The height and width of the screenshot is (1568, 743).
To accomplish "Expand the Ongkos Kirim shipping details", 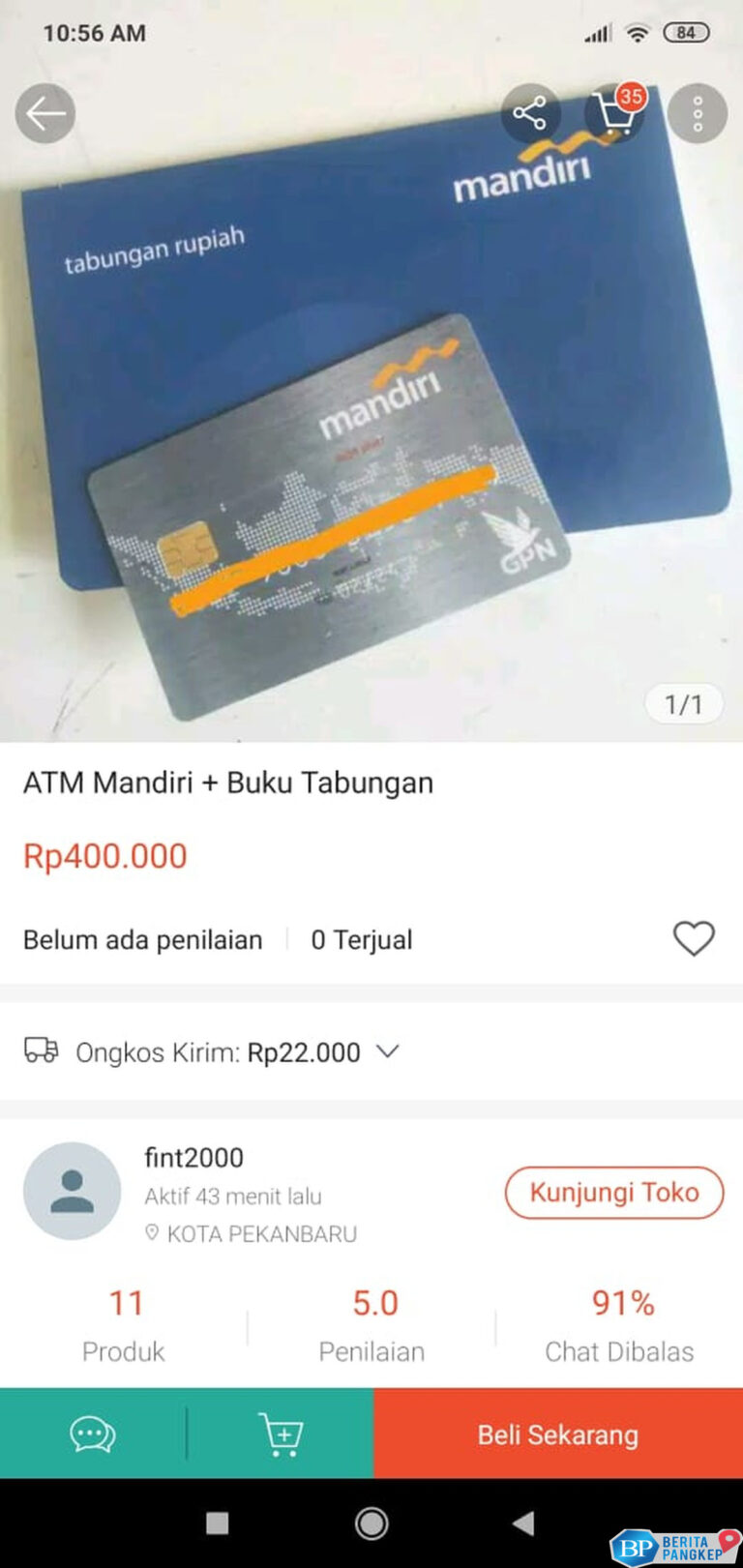I will (388, 1052).
